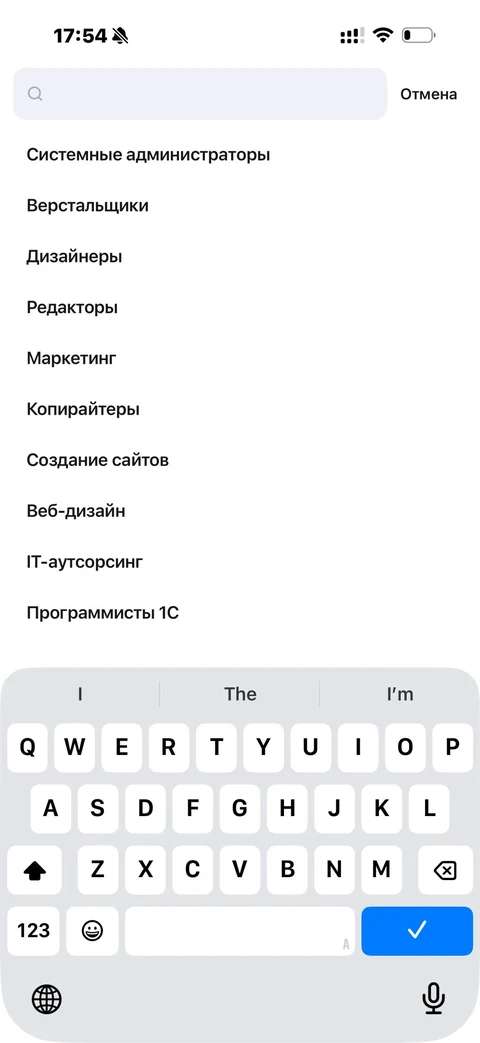
Task: Start dictation with the microphone icon
Action: [433, 999]
